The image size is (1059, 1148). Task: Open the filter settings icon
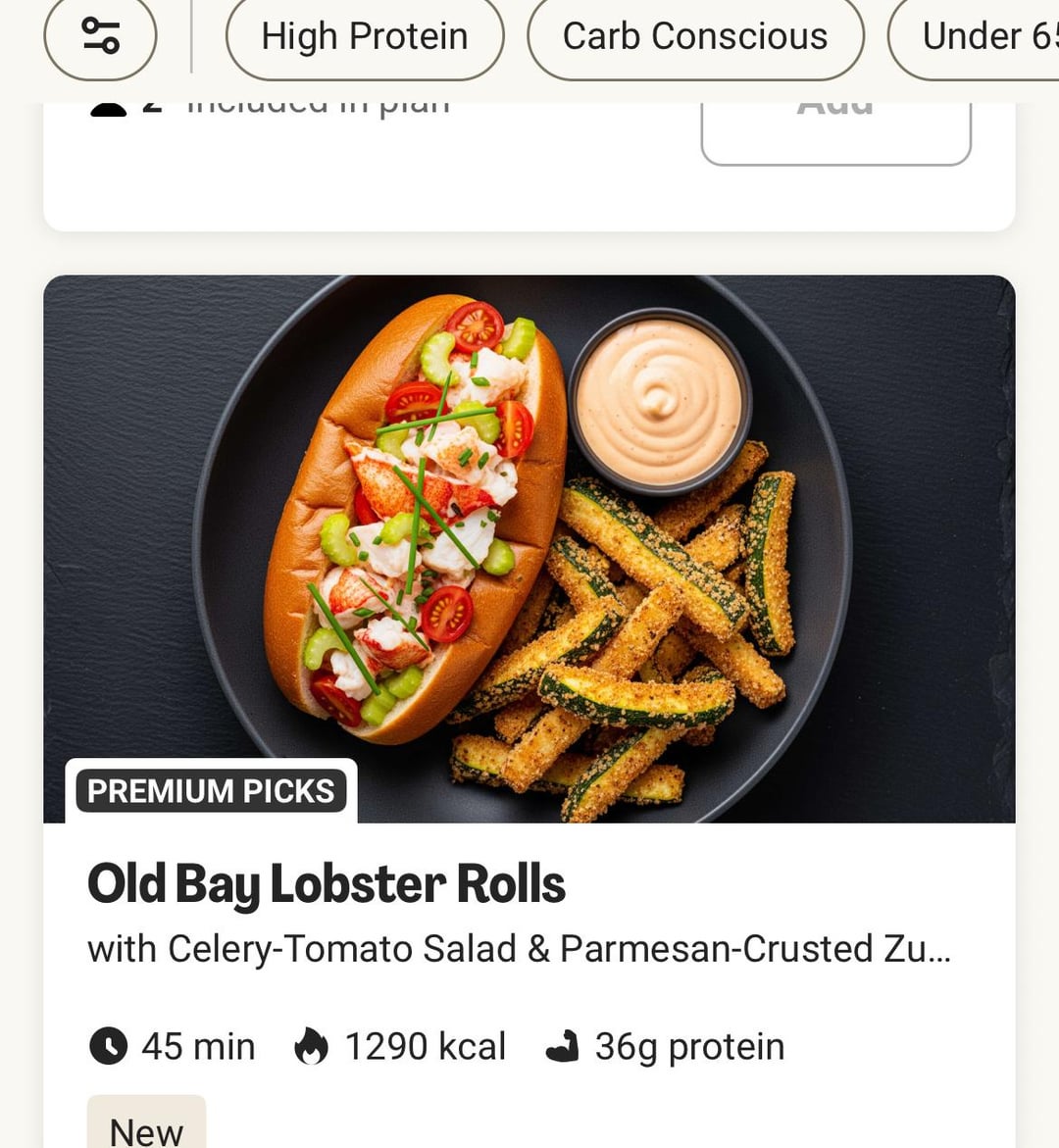(100, 36)
